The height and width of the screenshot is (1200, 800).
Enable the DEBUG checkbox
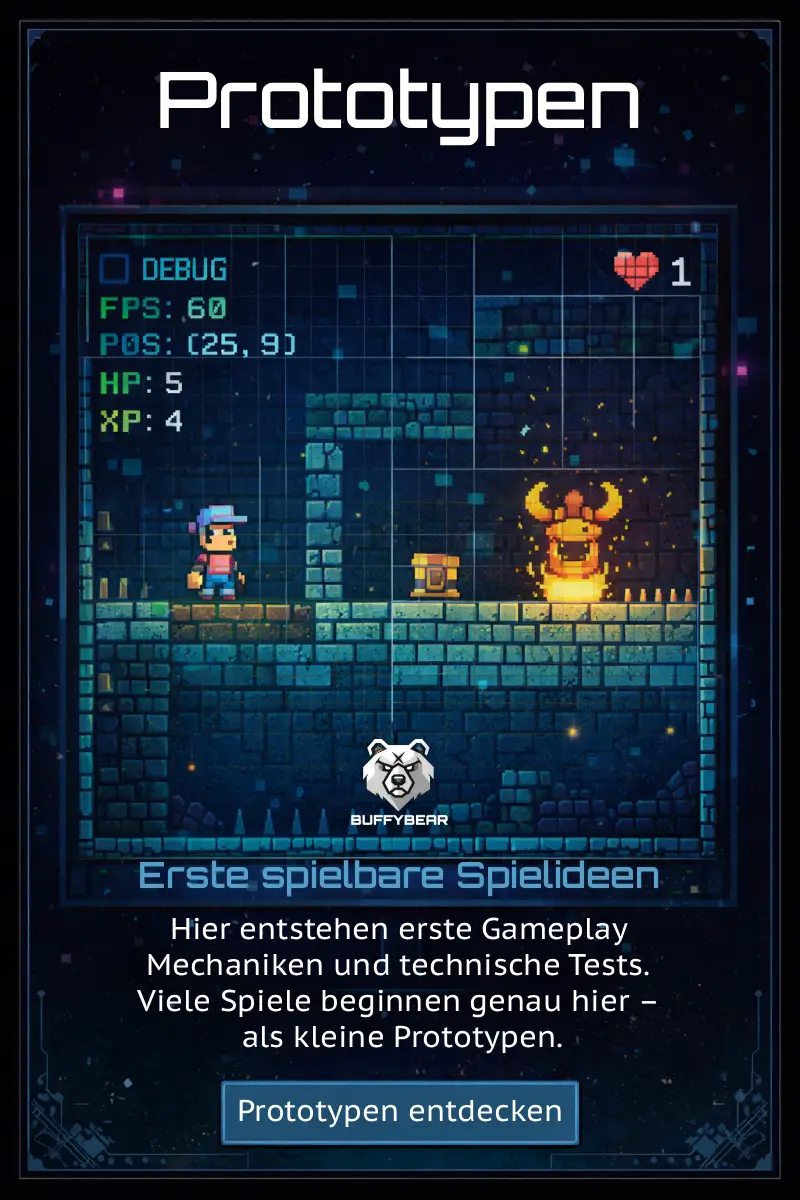(117, 268)
